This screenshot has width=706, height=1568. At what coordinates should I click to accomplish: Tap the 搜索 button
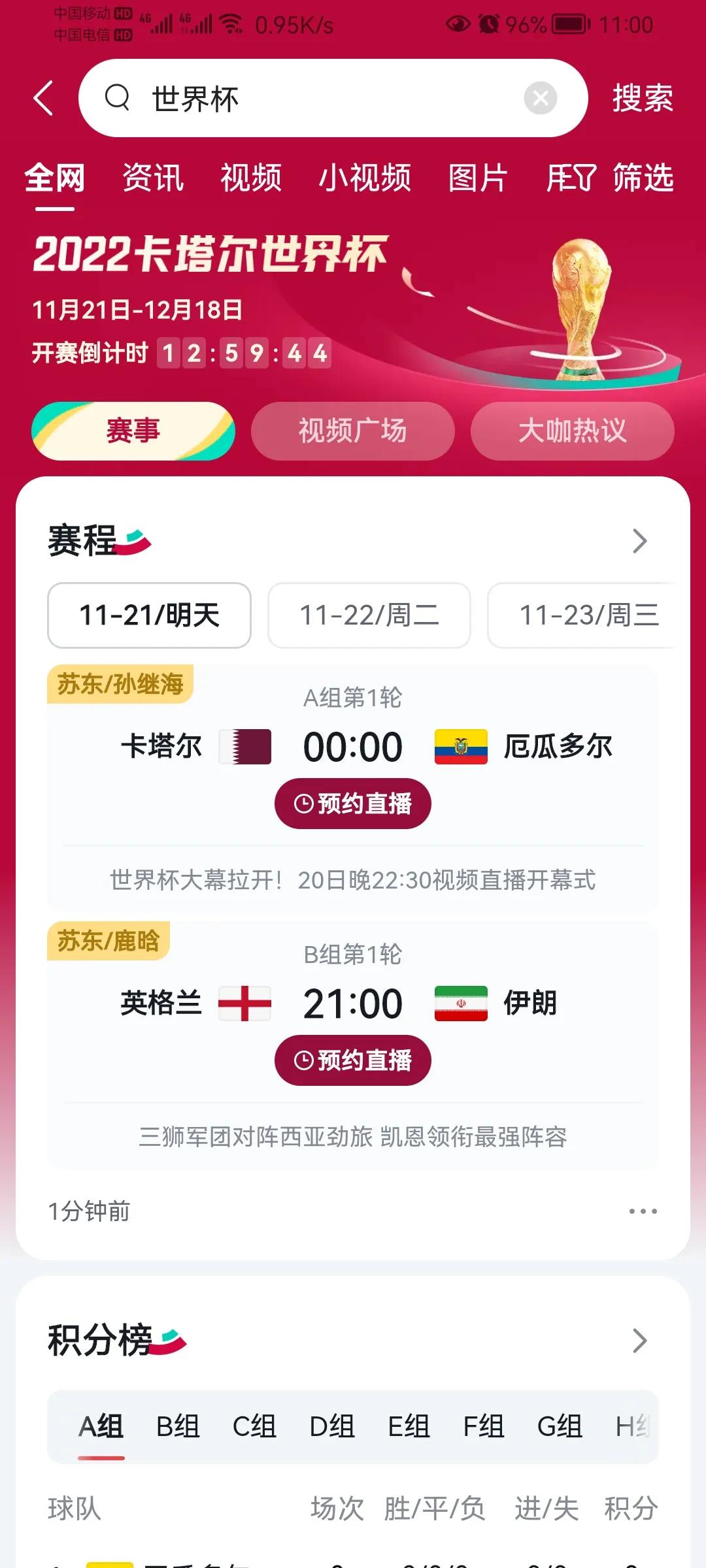[x=642, y=99]
